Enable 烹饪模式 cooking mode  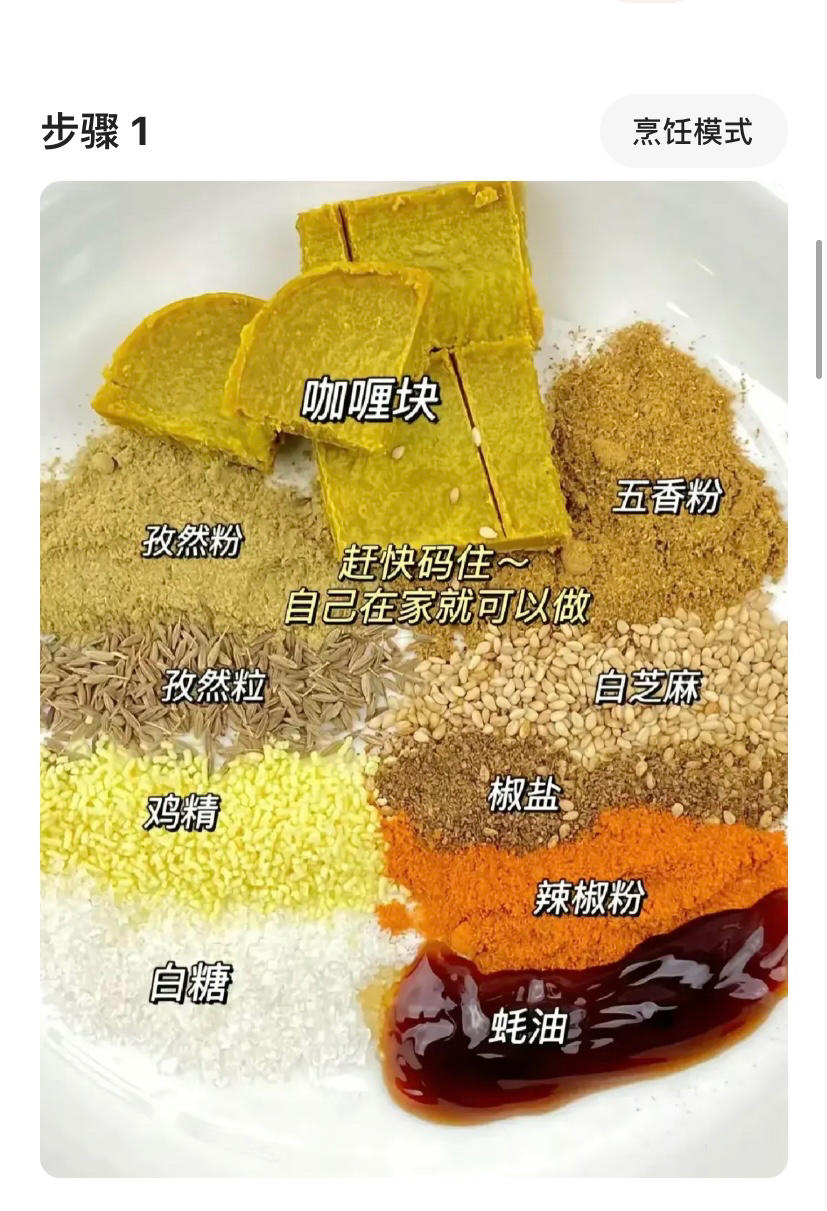tap(693, 131)
